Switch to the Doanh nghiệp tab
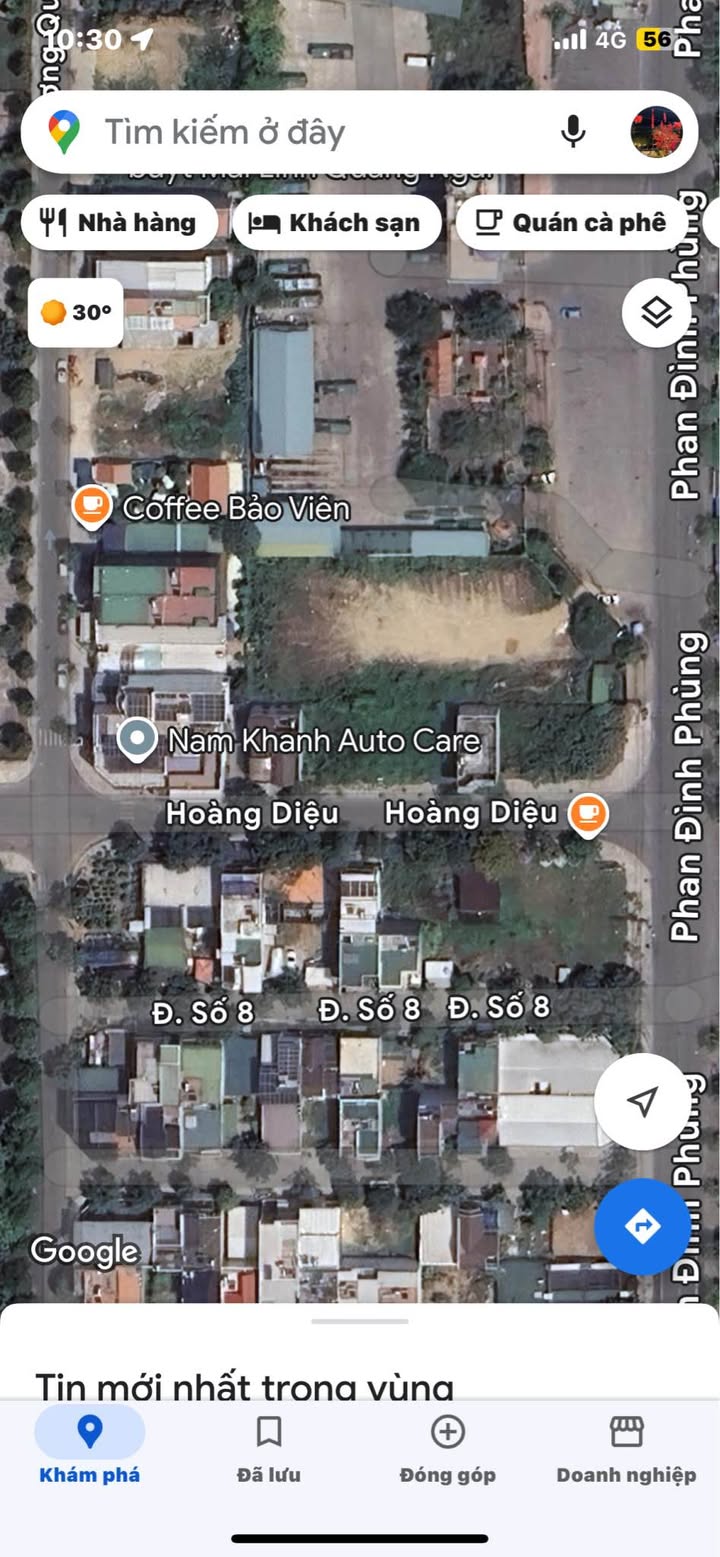This screenshot has width=720, height=1557. click(626, 1448)
